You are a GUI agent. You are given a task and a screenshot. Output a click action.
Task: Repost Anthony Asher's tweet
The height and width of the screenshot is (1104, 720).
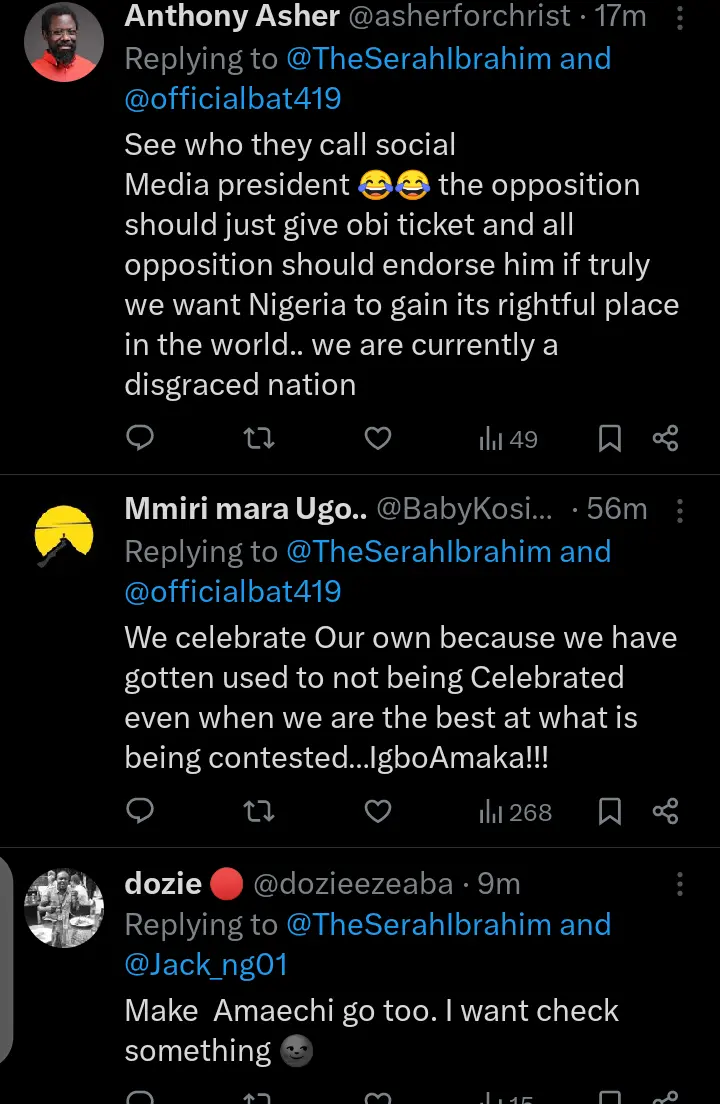(x=259, y=438)
